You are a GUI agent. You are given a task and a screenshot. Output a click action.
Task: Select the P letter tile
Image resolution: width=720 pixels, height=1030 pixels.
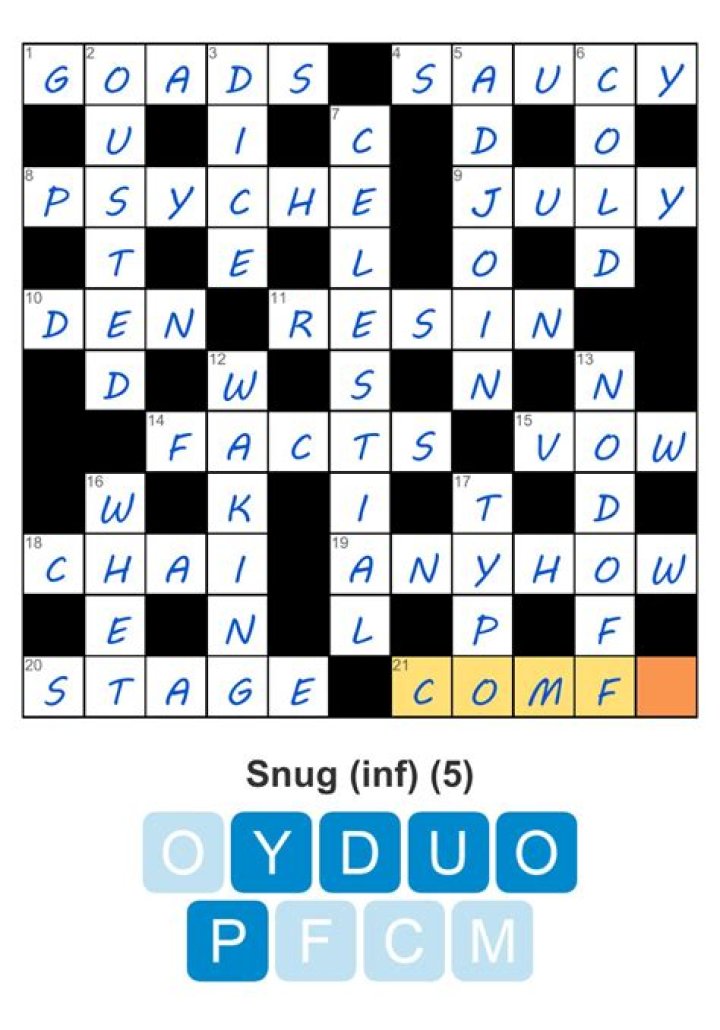227,940
